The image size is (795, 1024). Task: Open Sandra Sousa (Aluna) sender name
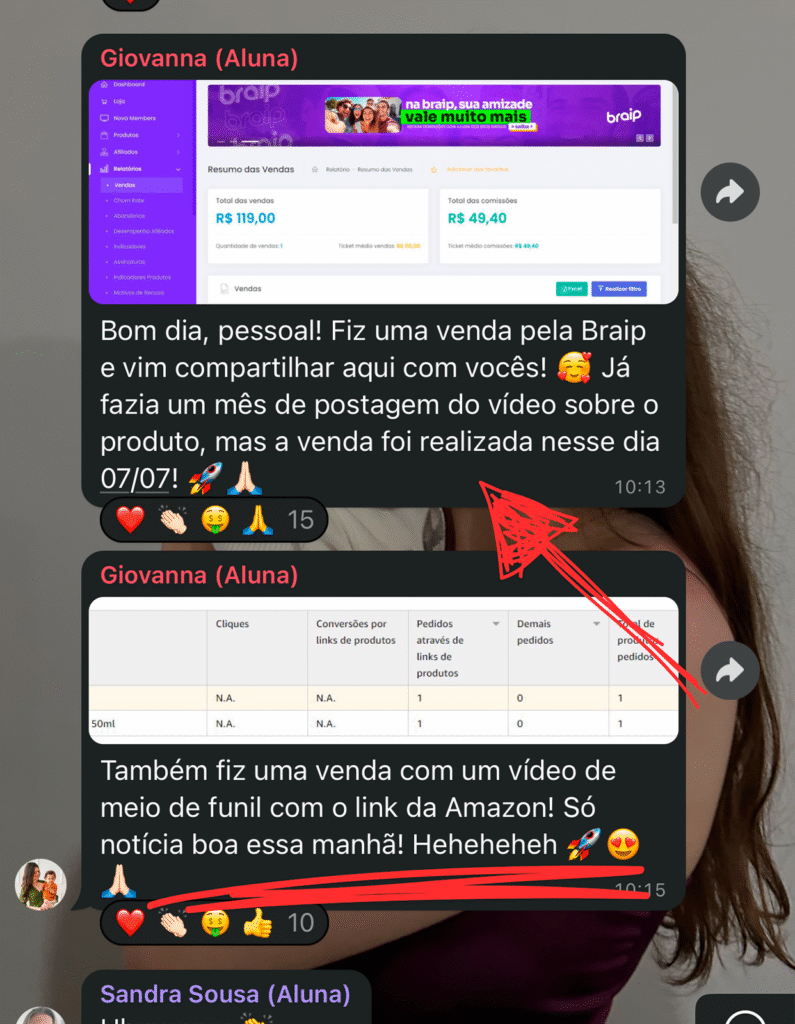(225, 994)
